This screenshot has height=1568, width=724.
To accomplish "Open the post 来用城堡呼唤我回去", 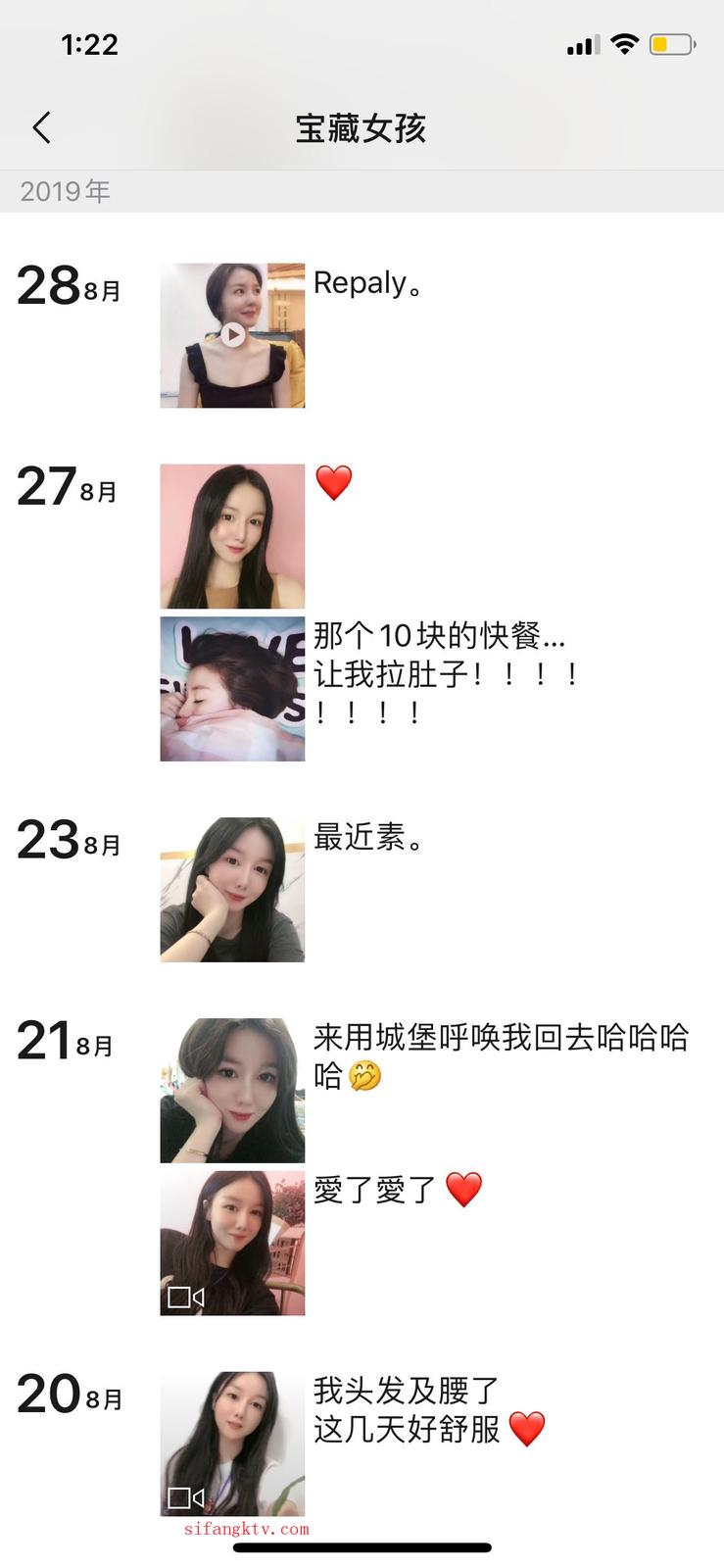I will [232, 1090].
